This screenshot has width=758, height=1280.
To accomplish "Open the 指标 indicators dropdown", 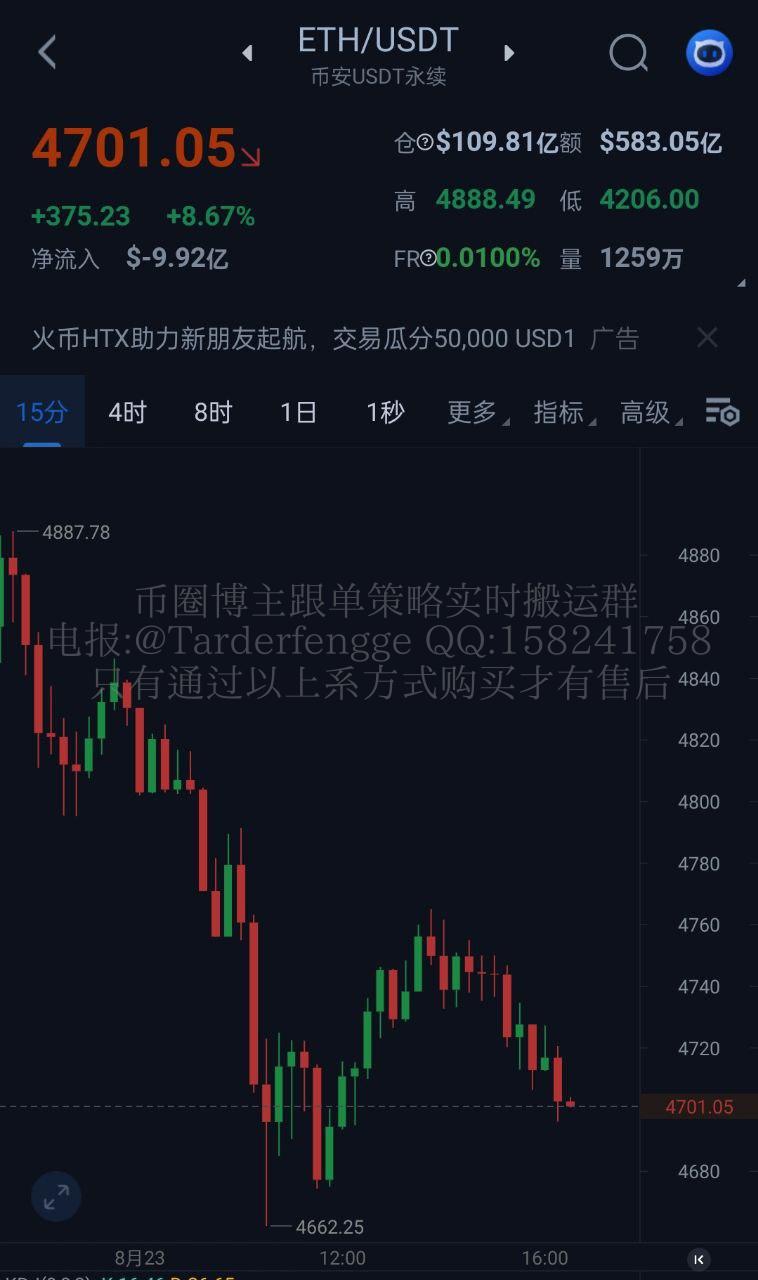I will (x=563, y=412).
